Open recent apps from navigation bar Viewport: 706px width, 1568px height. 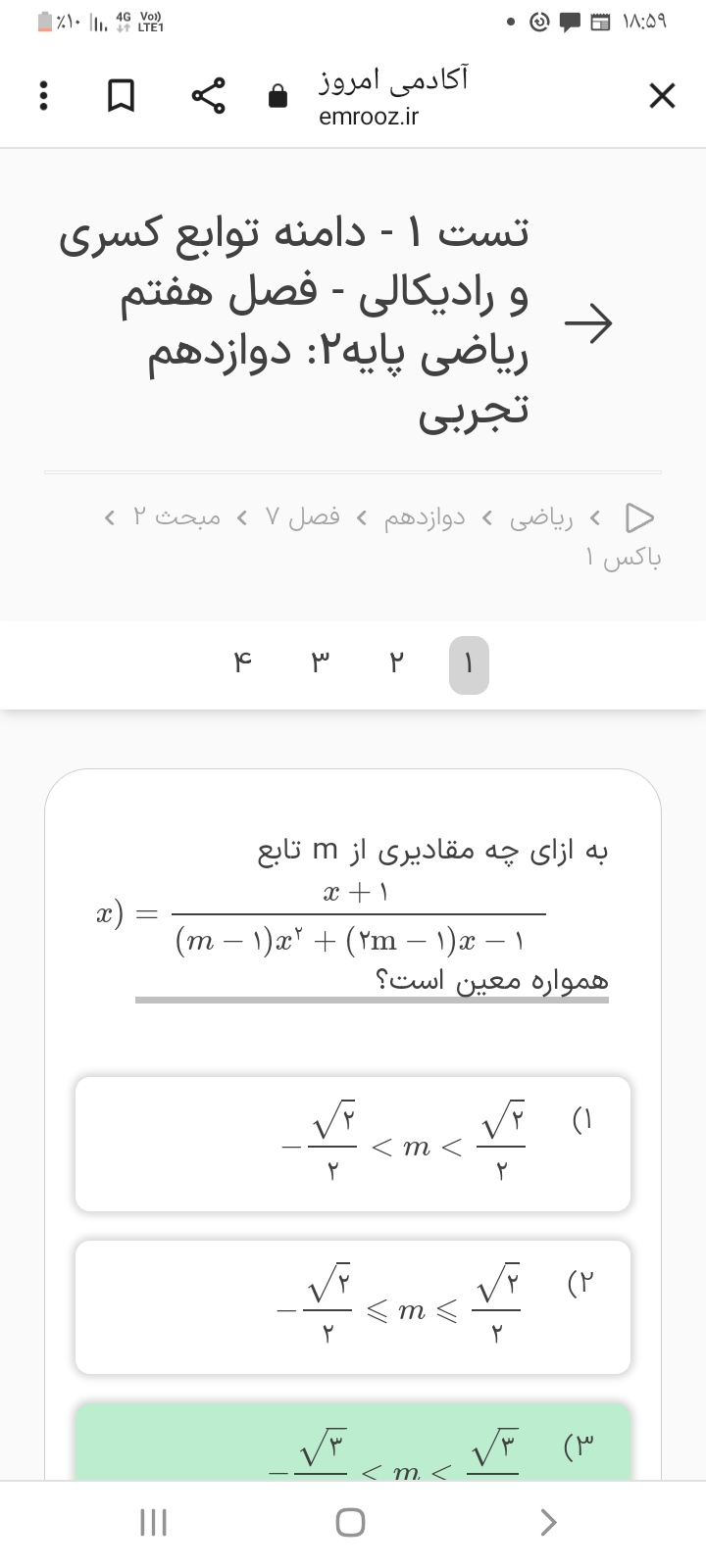click(x=154, y=1522)
